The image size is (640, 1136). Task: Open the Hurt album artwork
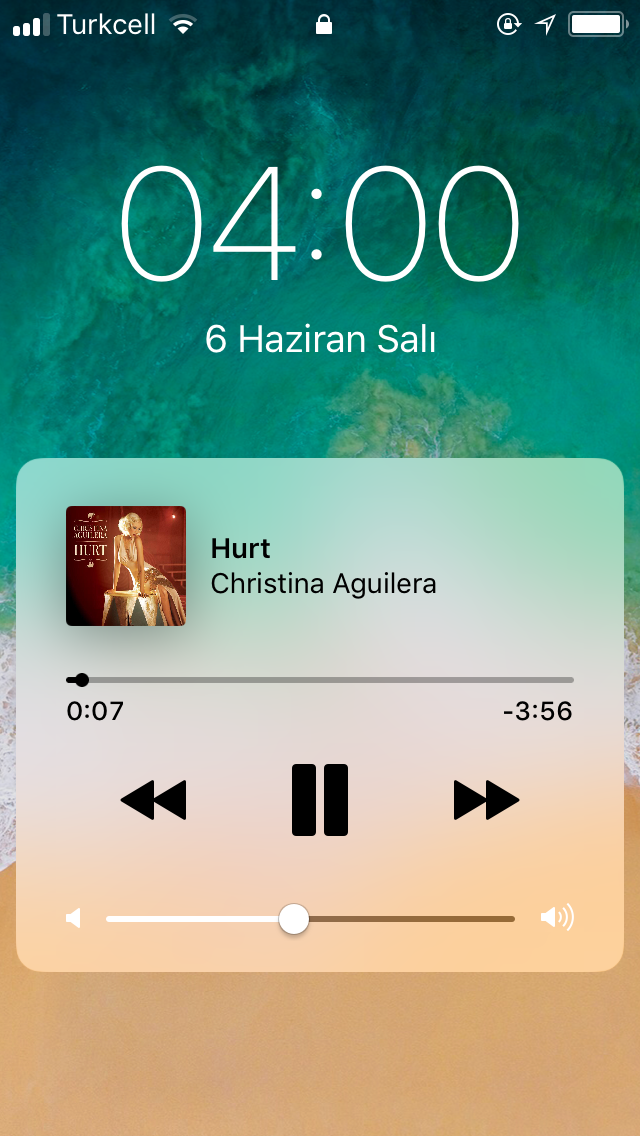(x=126, y=566)
